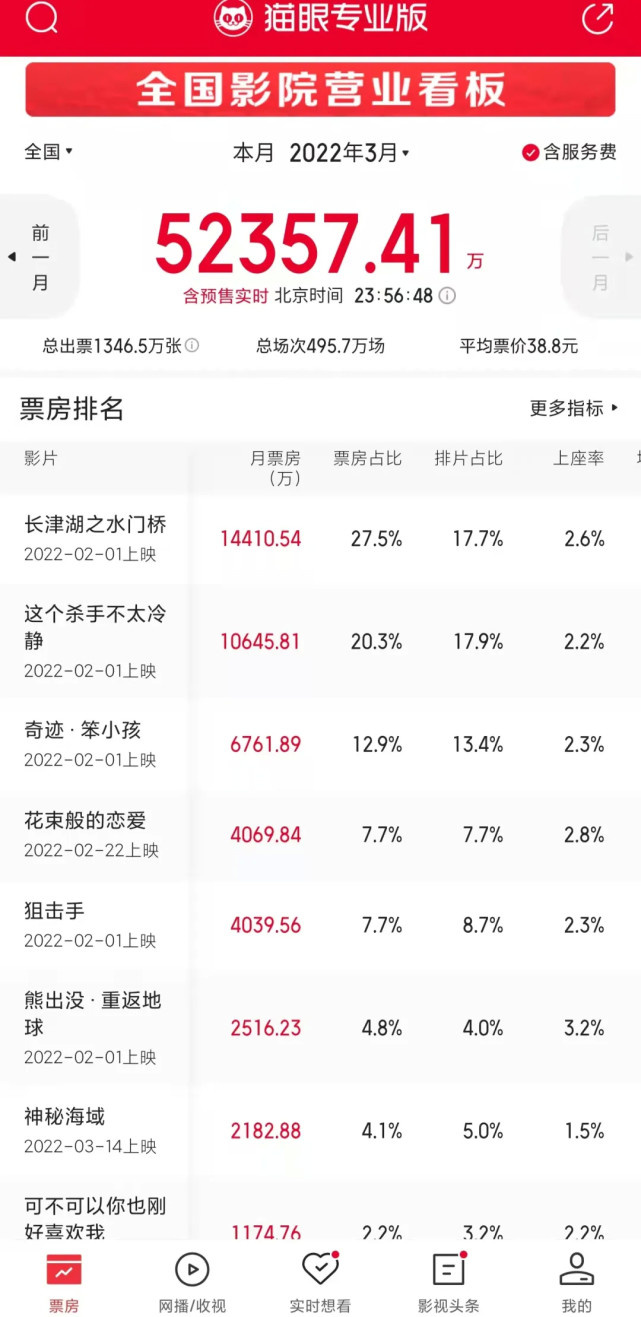Open the 全国影院营业看板 banner
This screenshot has width=641, height=1317.
click(x=320, y=90)
